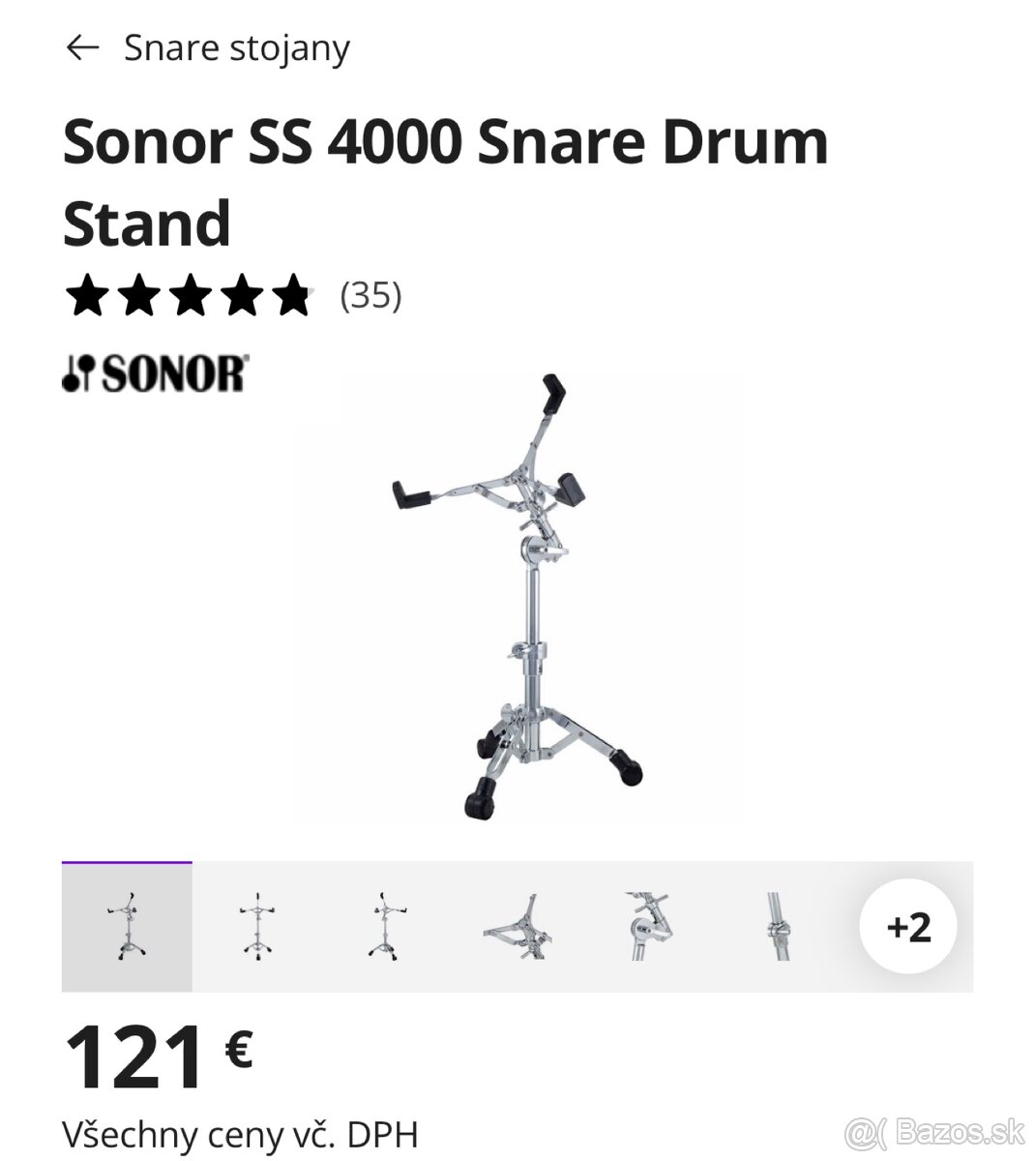Open the 35 customer reviews rating

pos(232,295)
